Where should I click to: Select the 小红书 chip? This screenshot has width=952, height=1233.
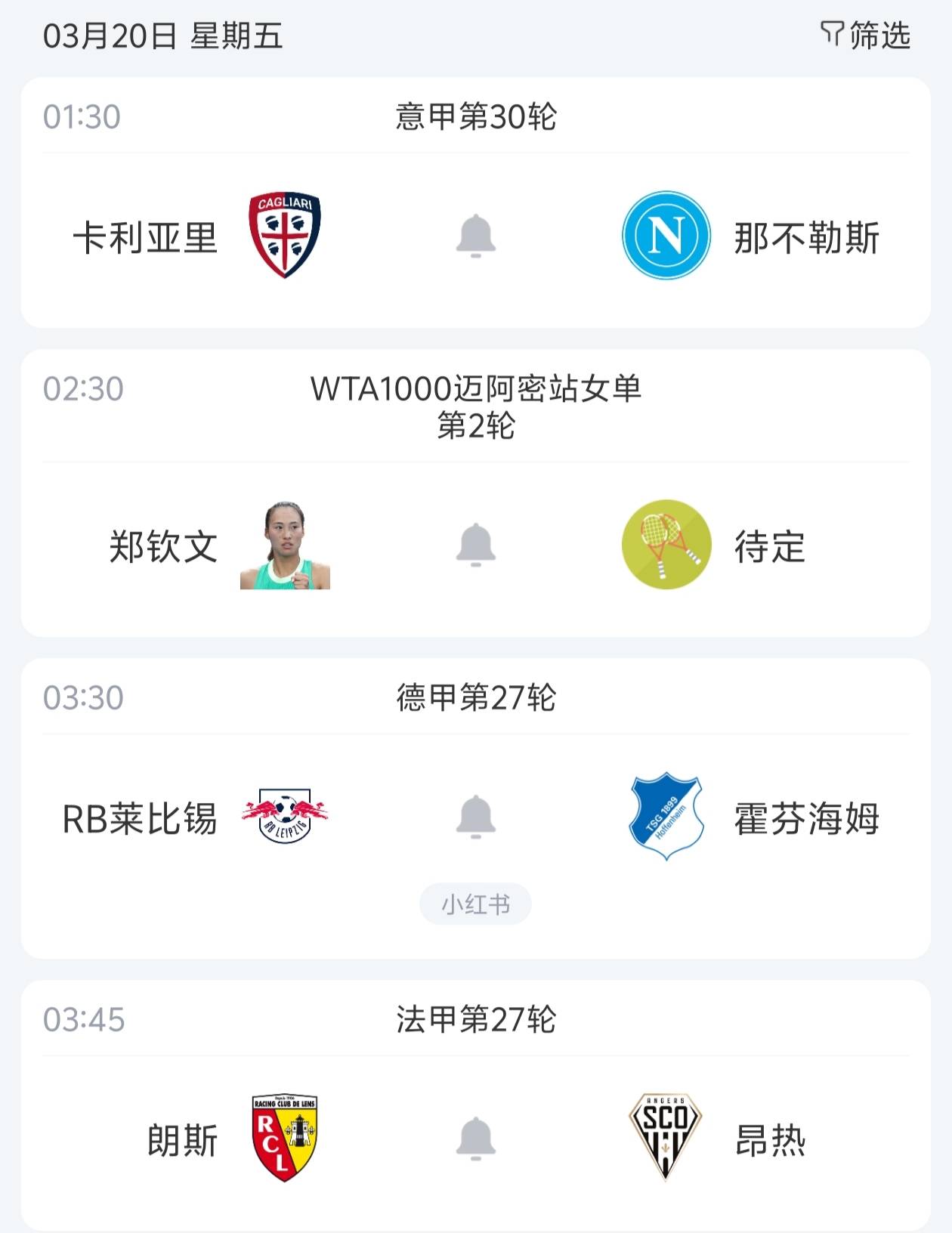[475, 904]
